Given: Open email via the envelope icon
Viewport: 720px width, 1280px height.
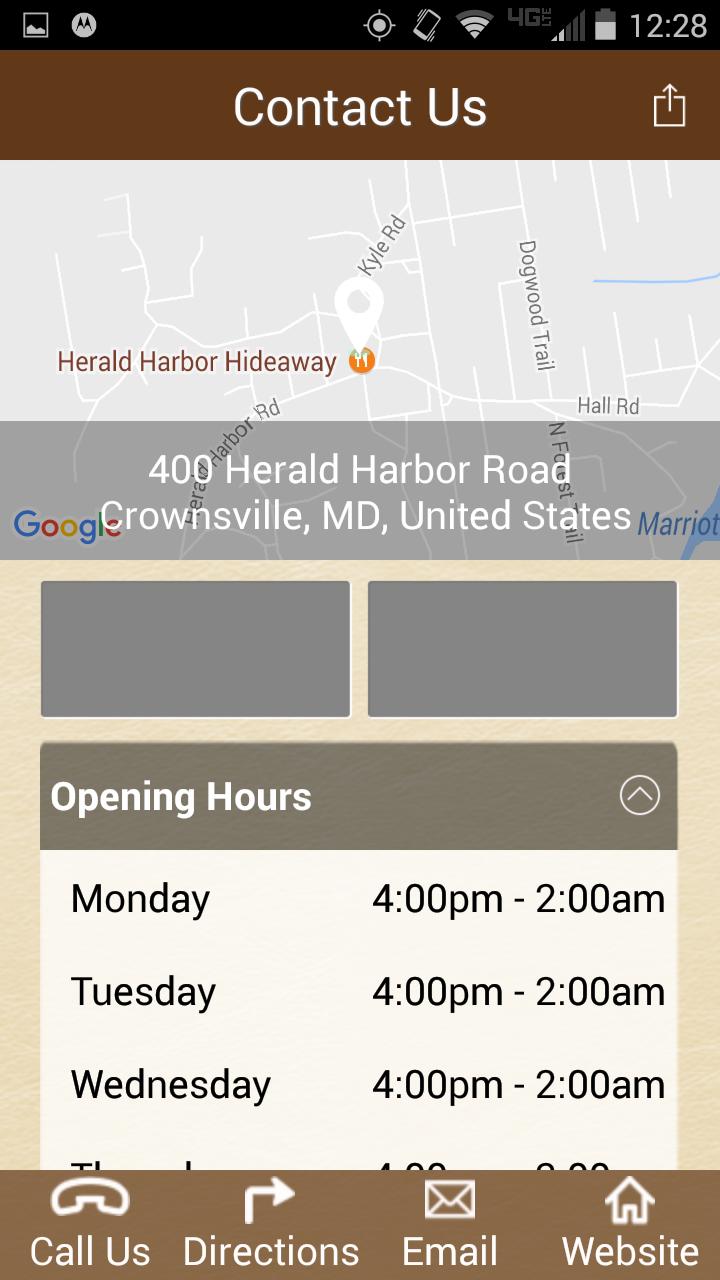Looking at the screenshot, I should [449, 1197].
